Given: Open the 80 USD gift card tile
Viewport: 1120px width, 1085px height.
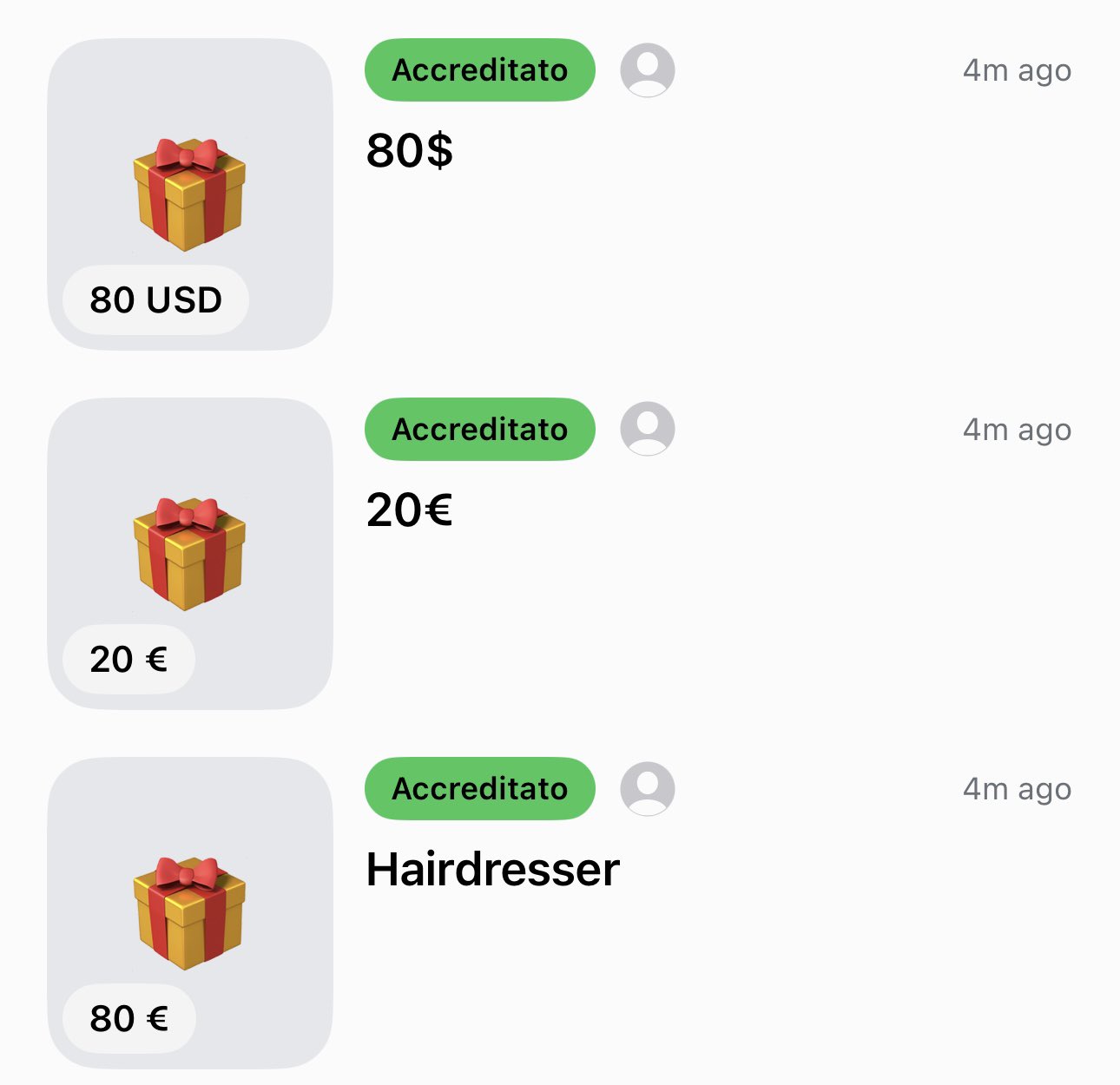Looking at the screenshot, I should tap(189, 194).
